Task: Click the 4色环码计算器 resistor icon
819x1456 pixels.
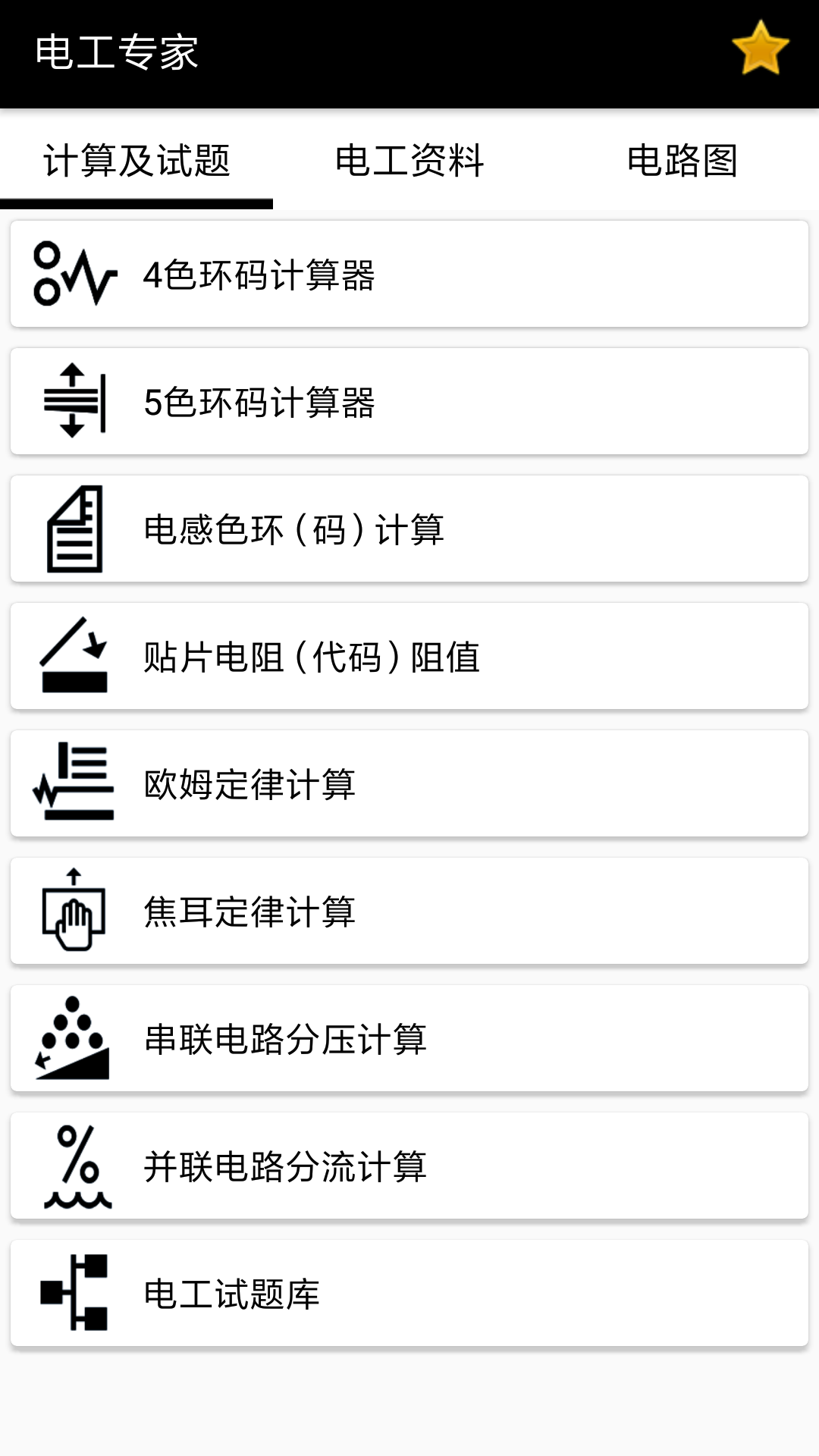Action: tap(74, 275)
